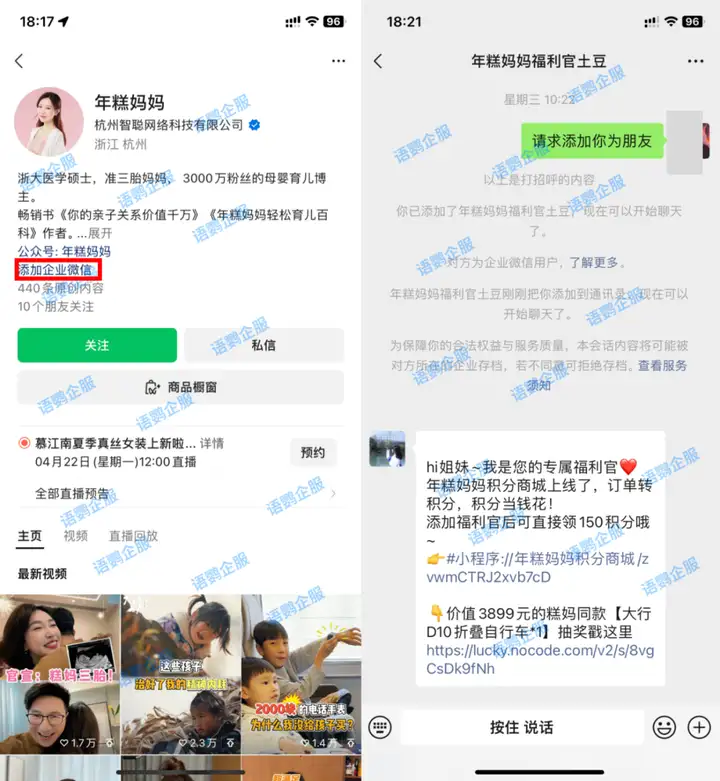
Task: Send a private message via 私信
Action: 263,345
